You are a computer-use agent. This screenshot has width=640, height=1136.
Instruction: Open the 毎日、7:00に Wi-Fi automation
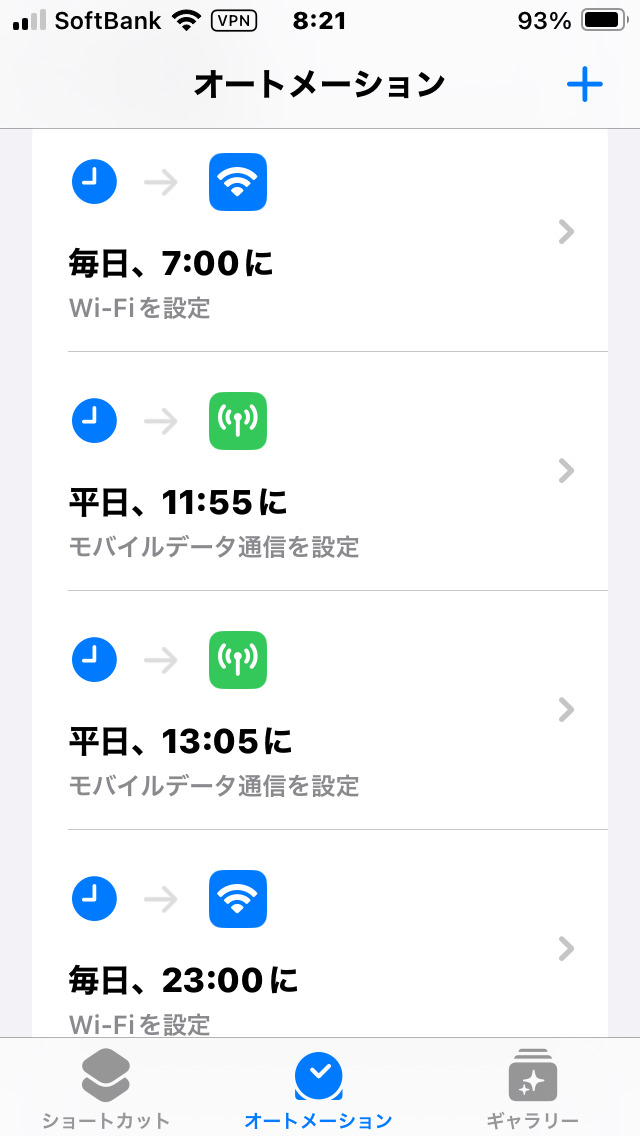pos(320,240)
